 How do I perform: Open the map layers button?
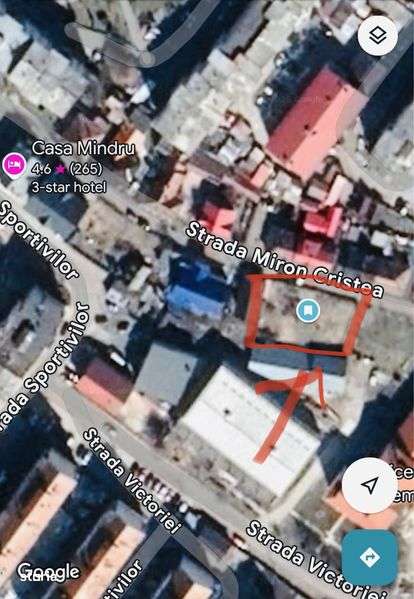[377, 36]
